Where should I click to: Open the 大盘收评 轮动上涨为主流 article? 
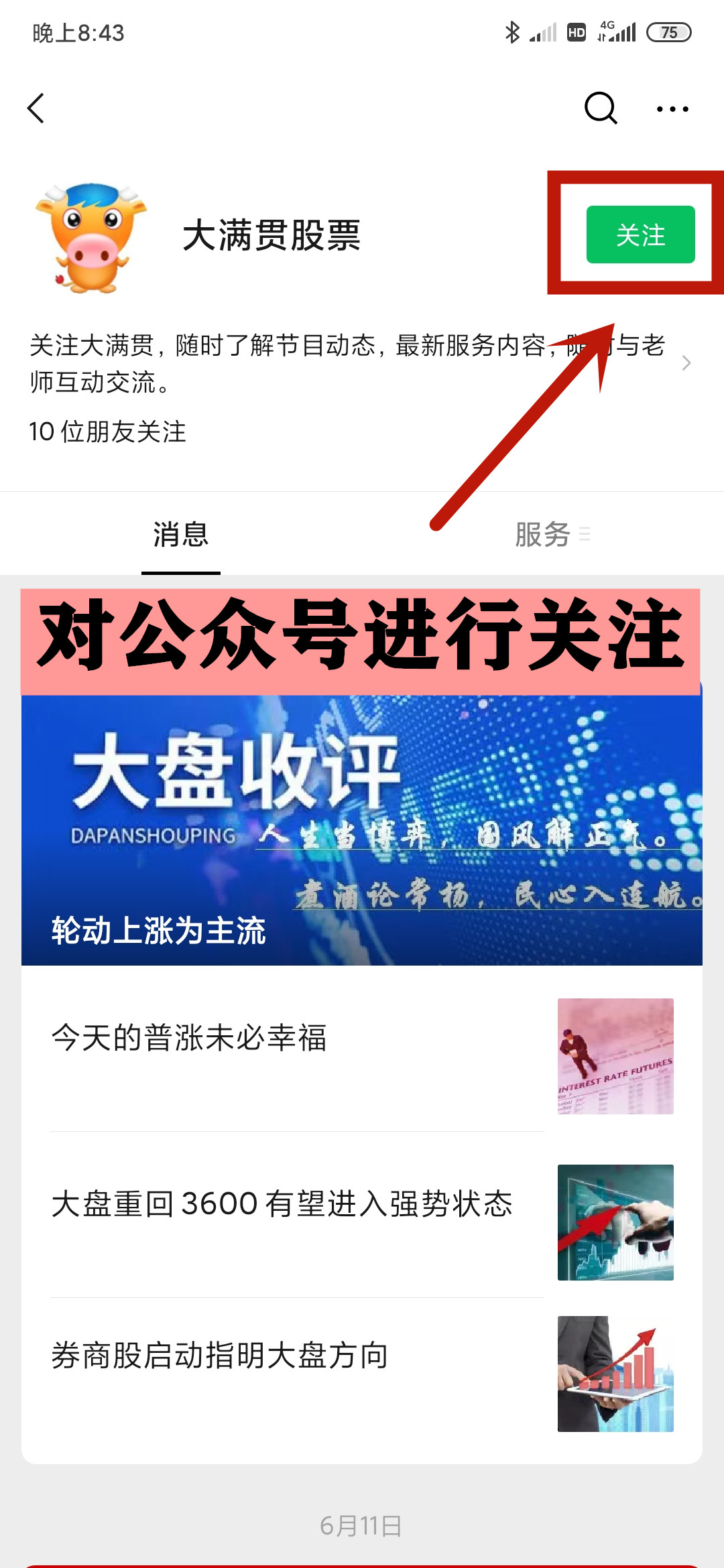[362, 831]
